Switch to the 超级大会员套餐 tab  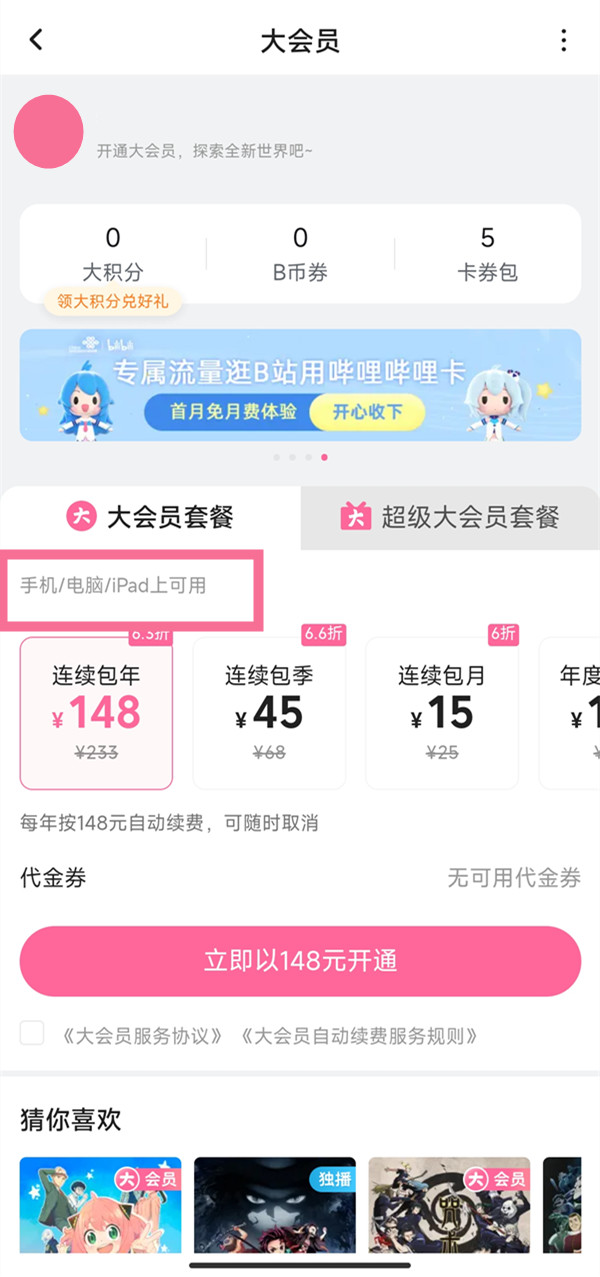tap(450, 517)
